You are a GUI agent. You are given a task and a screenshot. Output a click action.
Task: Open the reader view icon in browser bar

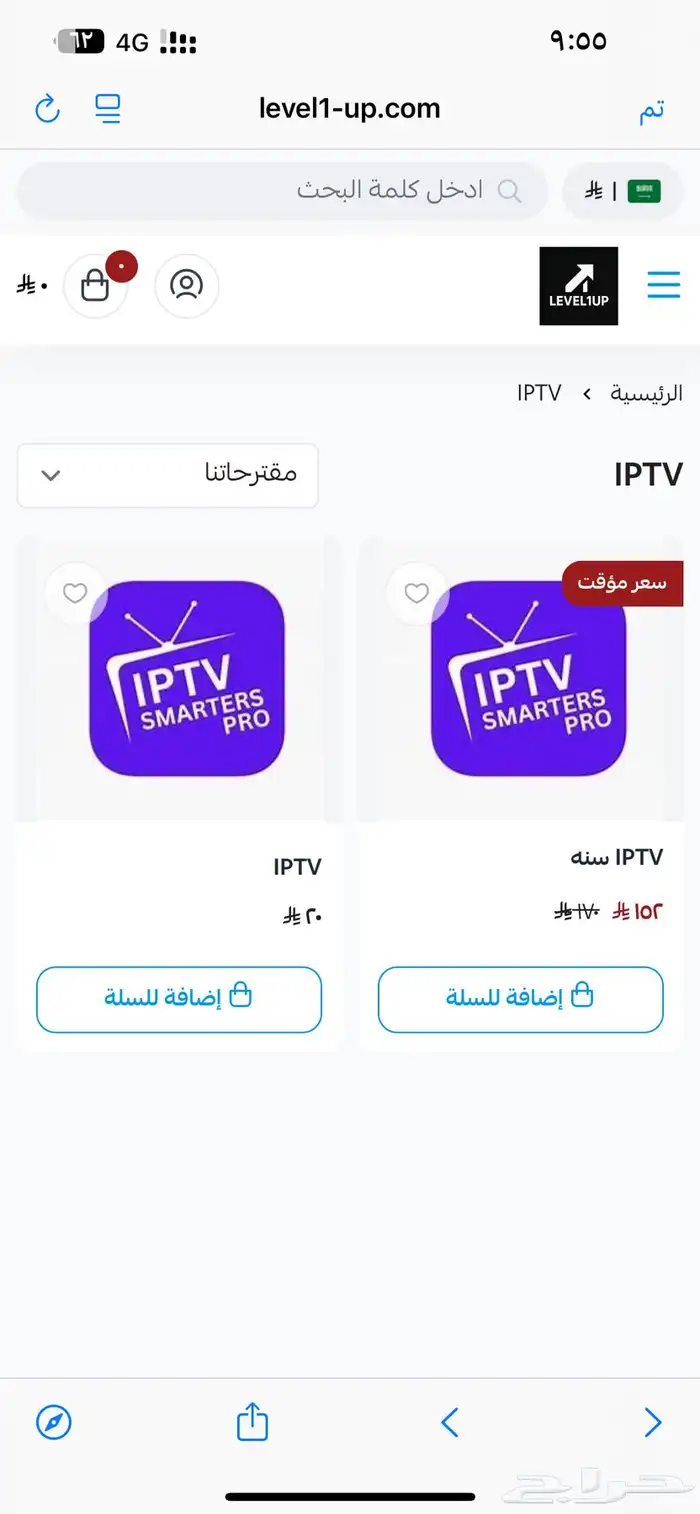point(108,108)
